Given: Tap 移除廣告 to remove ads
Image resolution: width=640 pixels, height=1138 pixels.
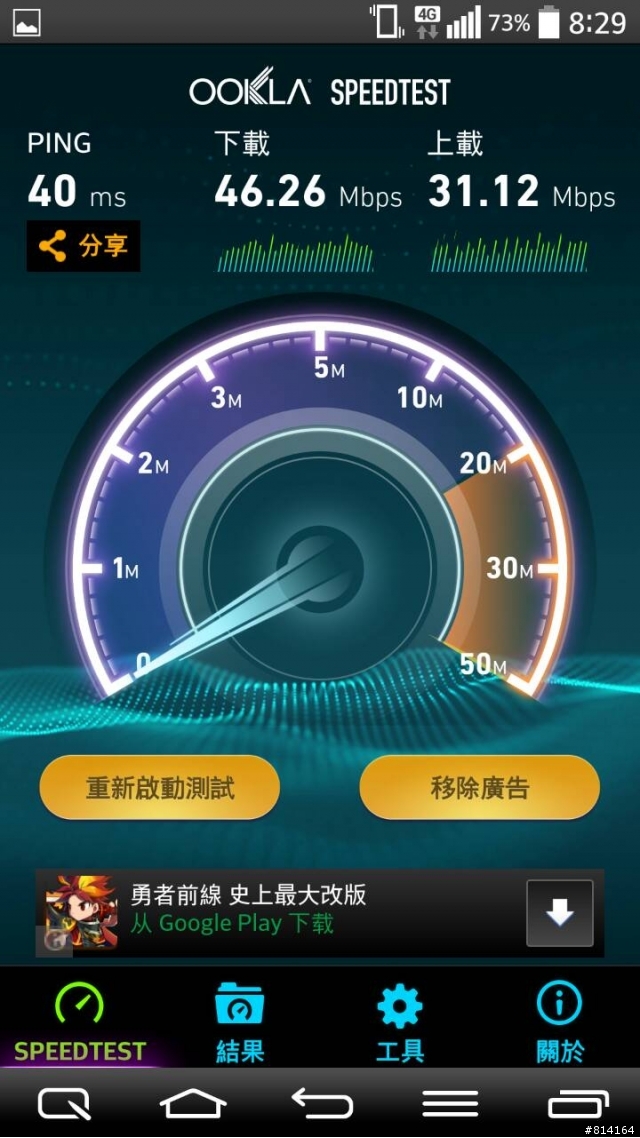Looking at the screenshot, I should coord(480,787).
